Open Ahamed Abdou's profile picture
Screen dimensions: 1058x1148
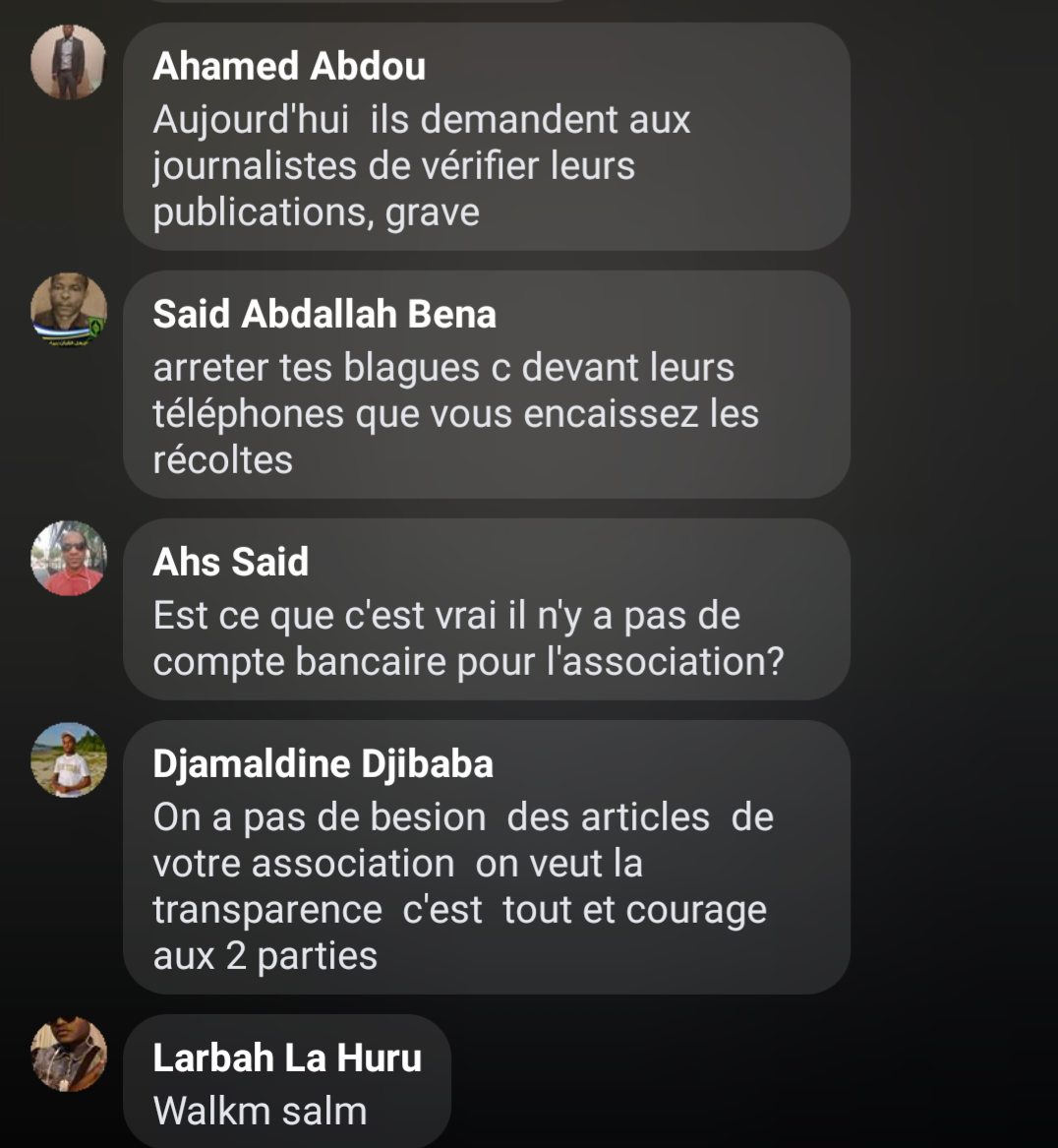[68, 62]
